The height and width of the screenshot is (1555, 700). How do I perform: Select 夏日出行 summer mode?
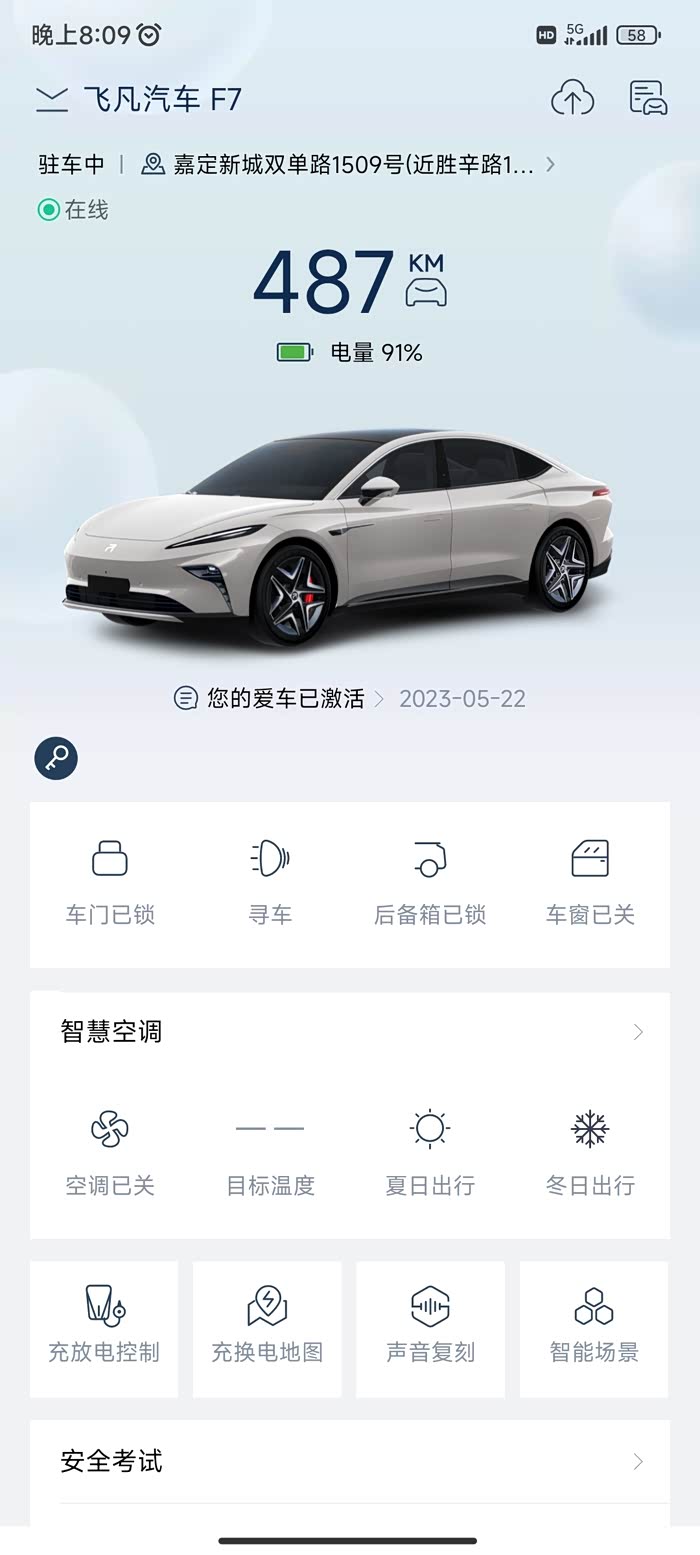click(x=430, y=1154)
